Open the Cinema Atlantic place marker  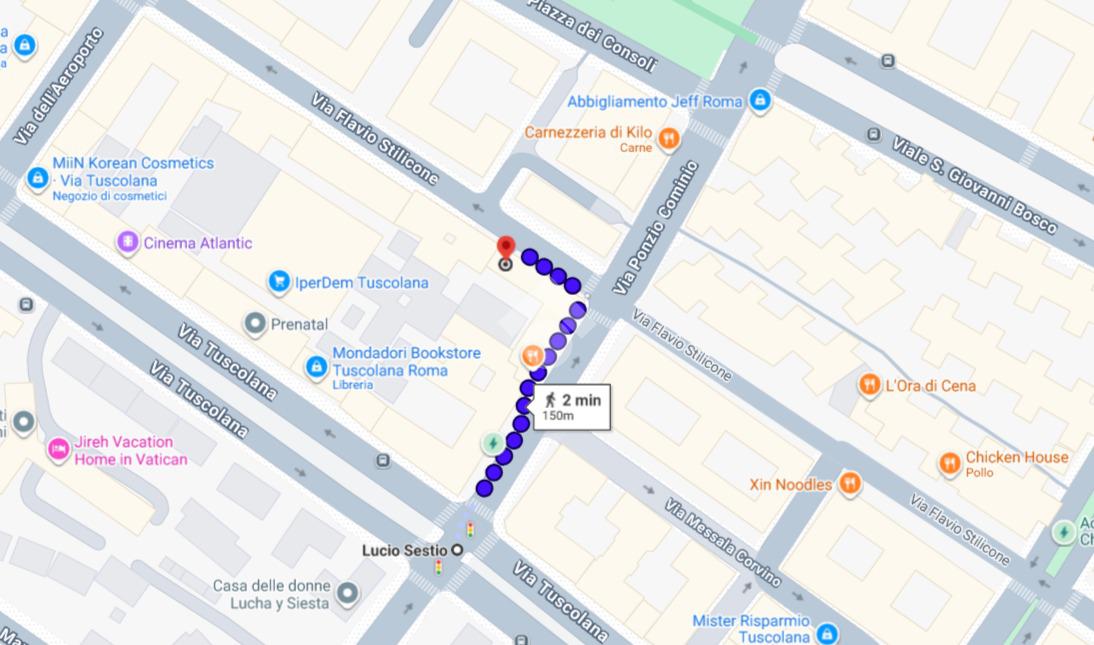tap(127, 242)
